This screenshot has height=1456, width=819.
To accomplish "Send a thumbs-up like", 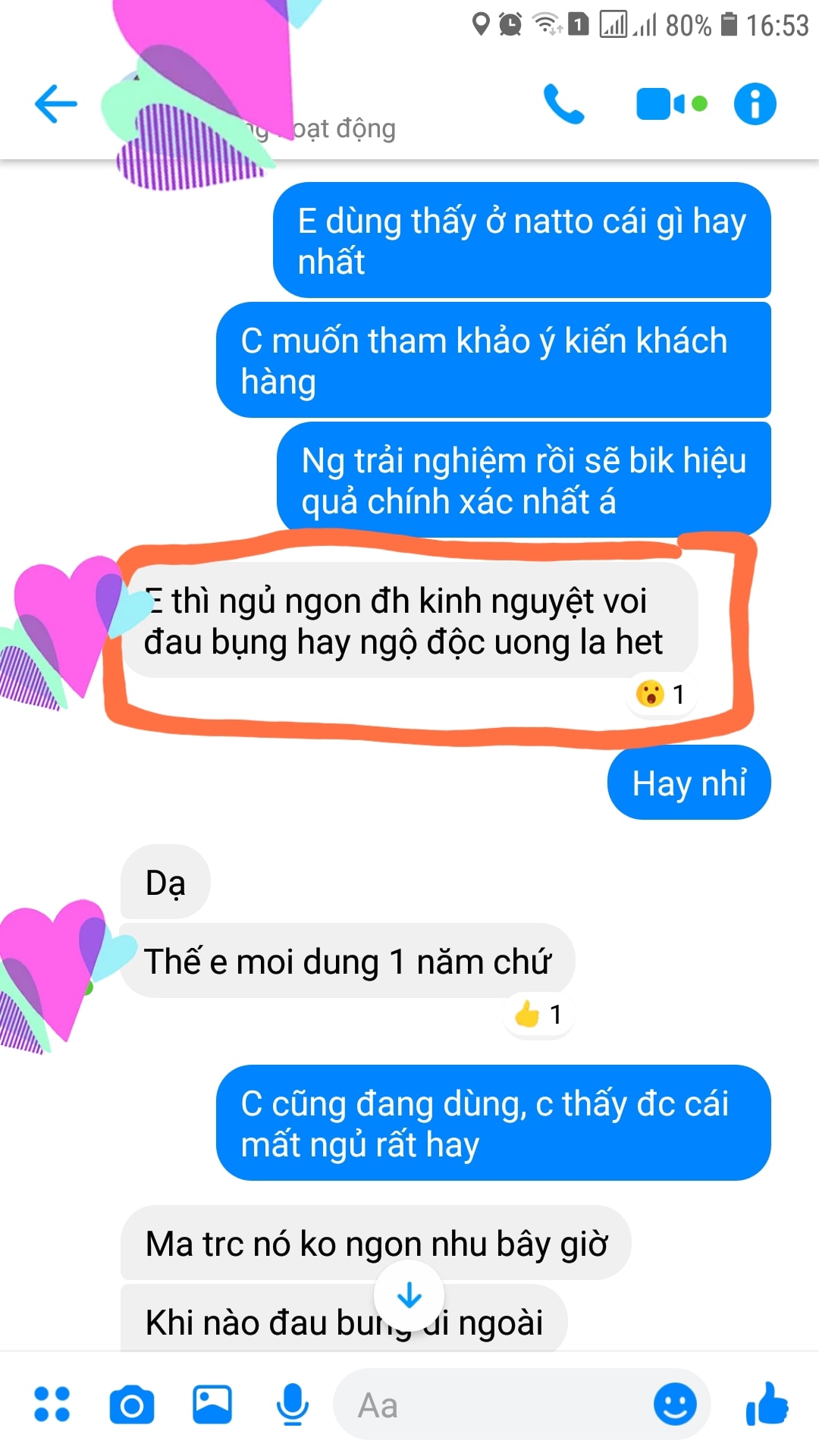I will coord(767,1403).
